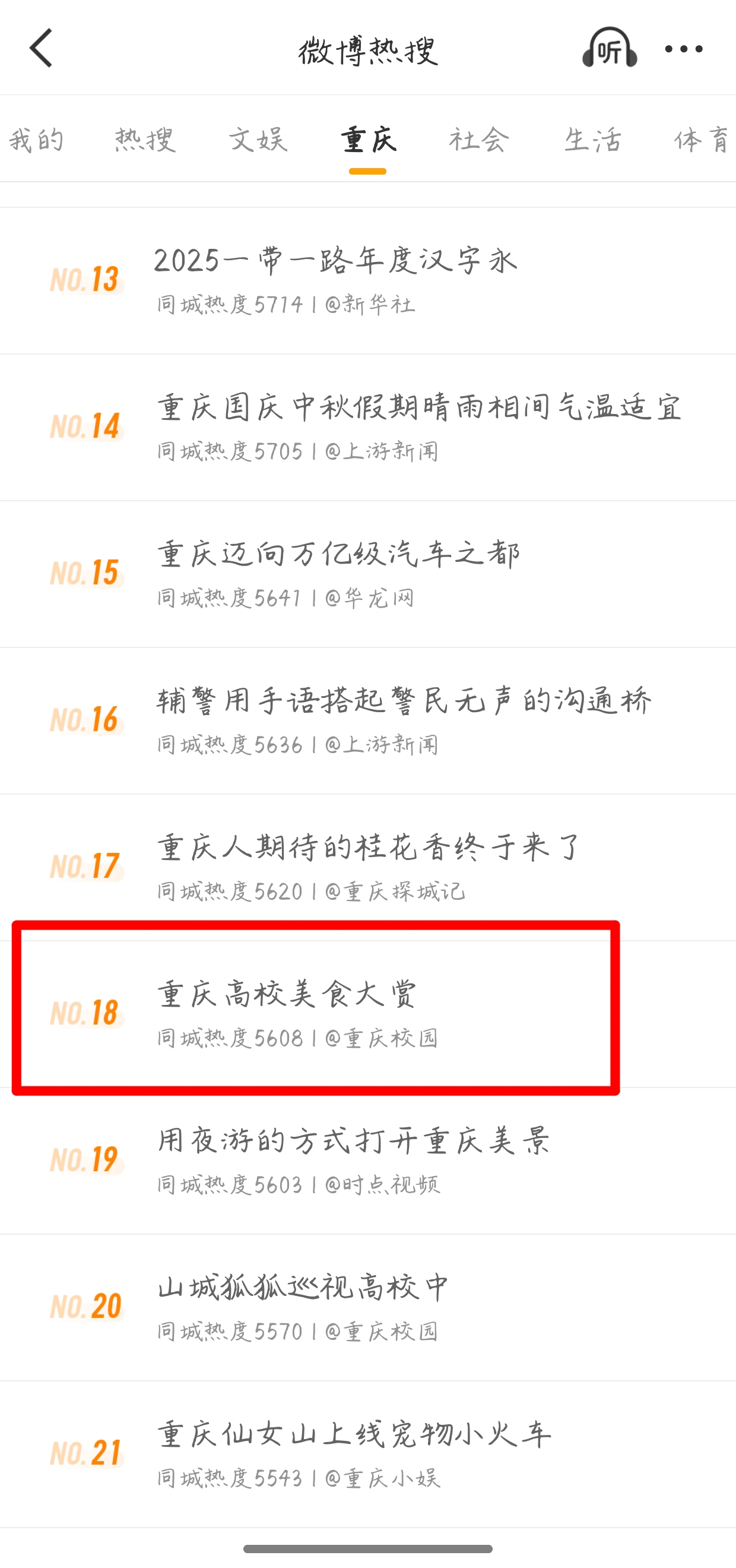736x1568 pixels.
Task: Select the 重庆 tab
Action: coord(368,140)
